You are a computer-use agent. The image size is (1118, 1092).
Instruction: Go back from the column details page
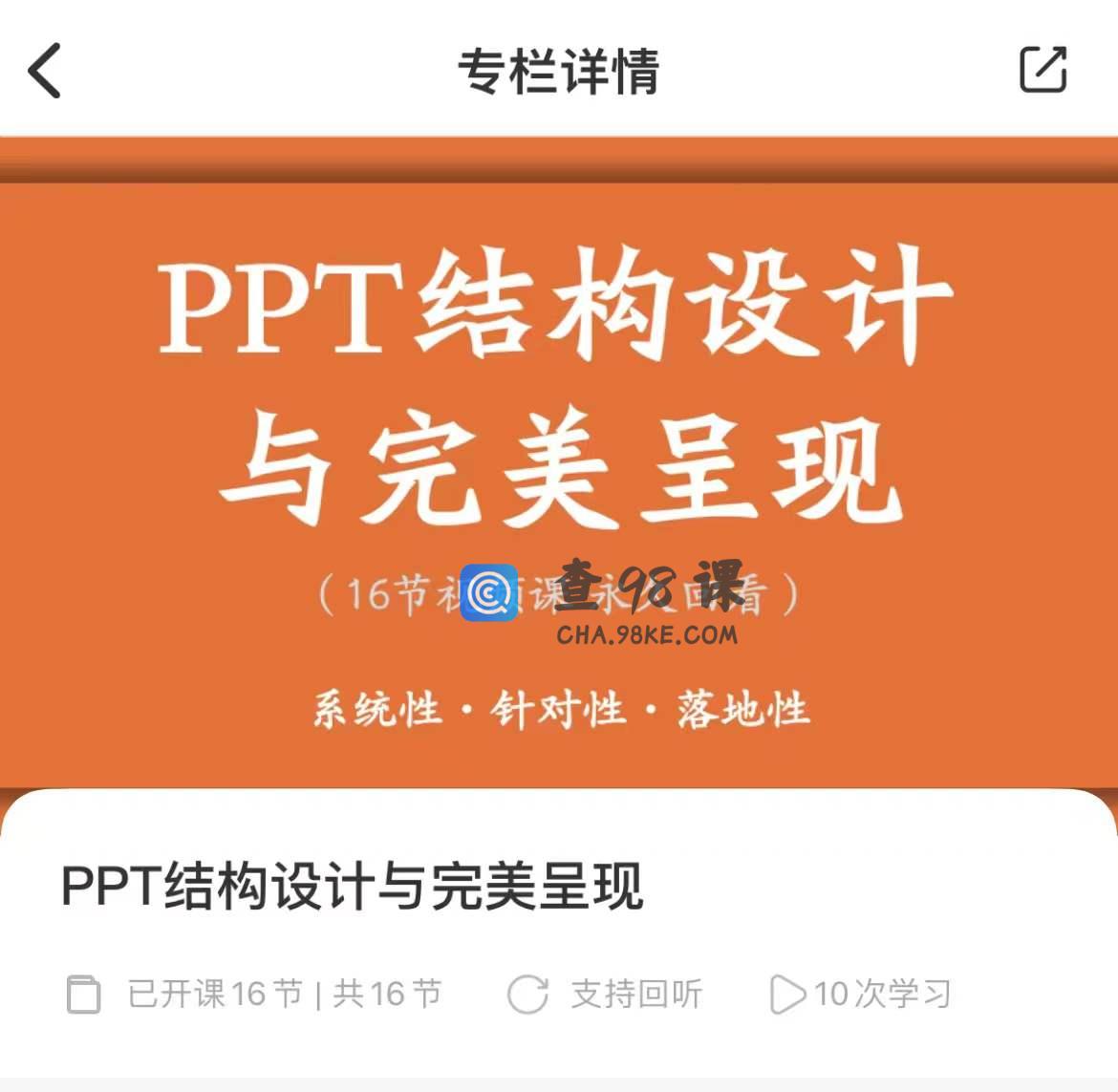click(45, 71)
